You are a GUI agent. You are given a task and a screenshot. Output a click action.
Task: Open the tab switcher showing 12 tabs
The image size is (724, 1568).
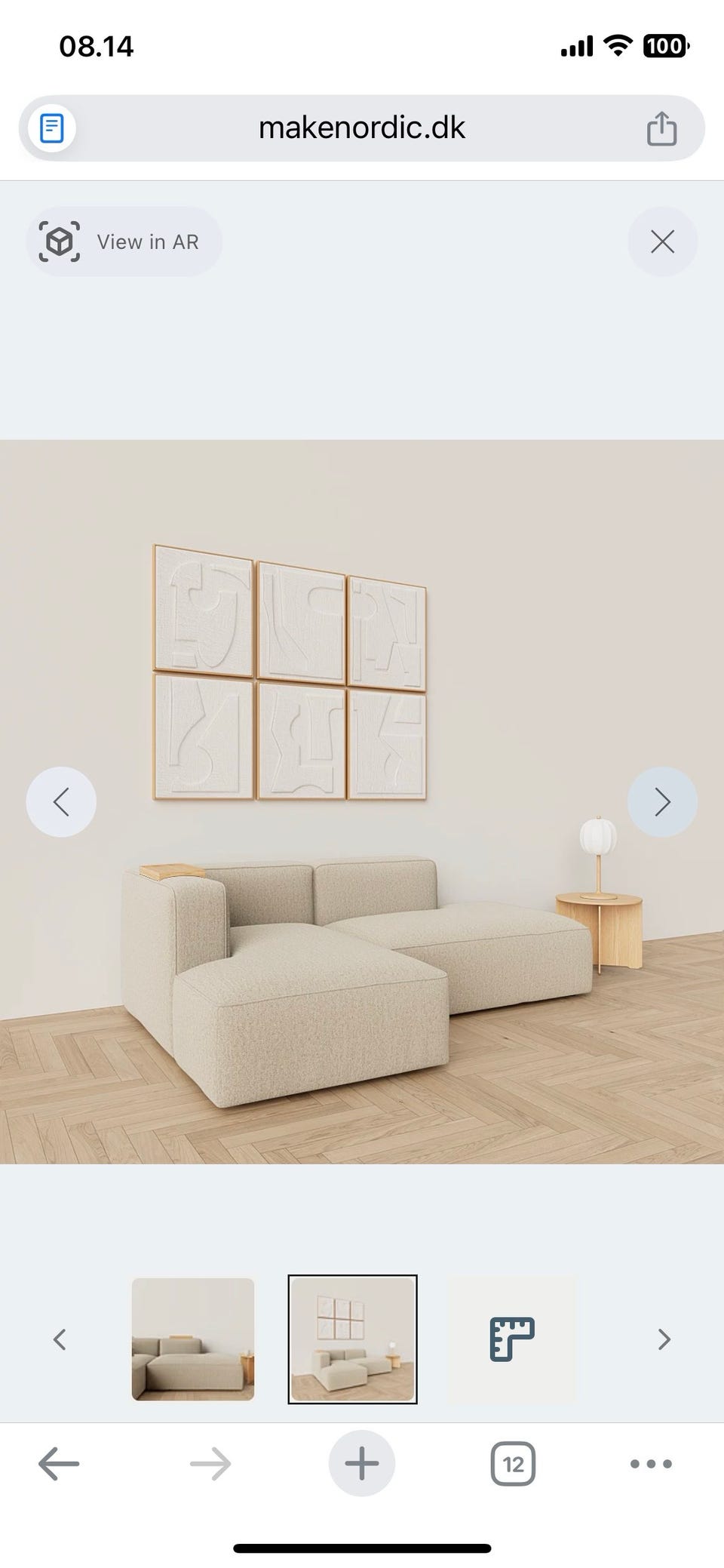click(512, 1462)
